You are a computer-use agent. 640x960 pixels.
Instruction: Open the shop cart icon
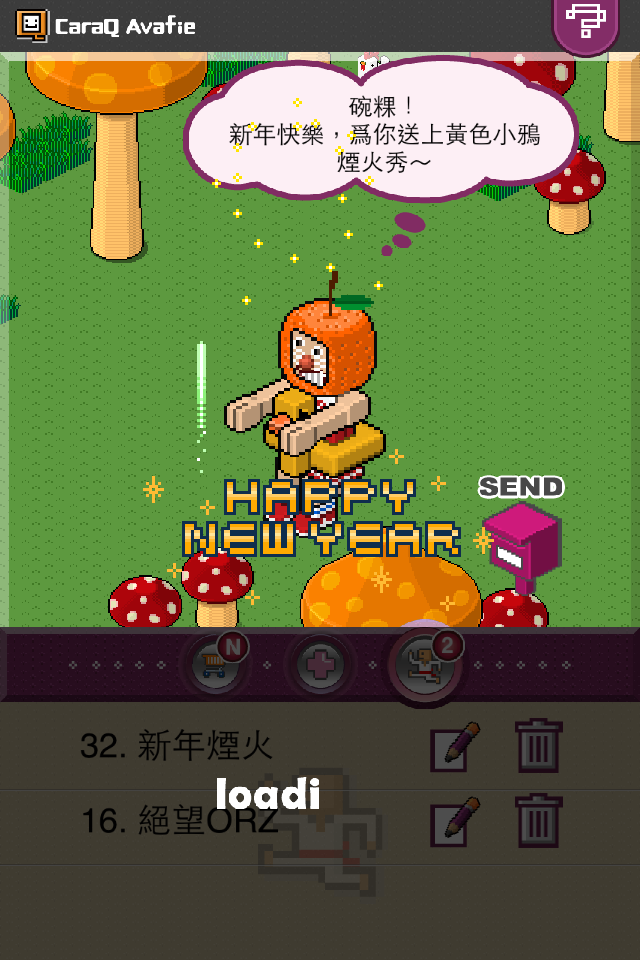[216, 664]
